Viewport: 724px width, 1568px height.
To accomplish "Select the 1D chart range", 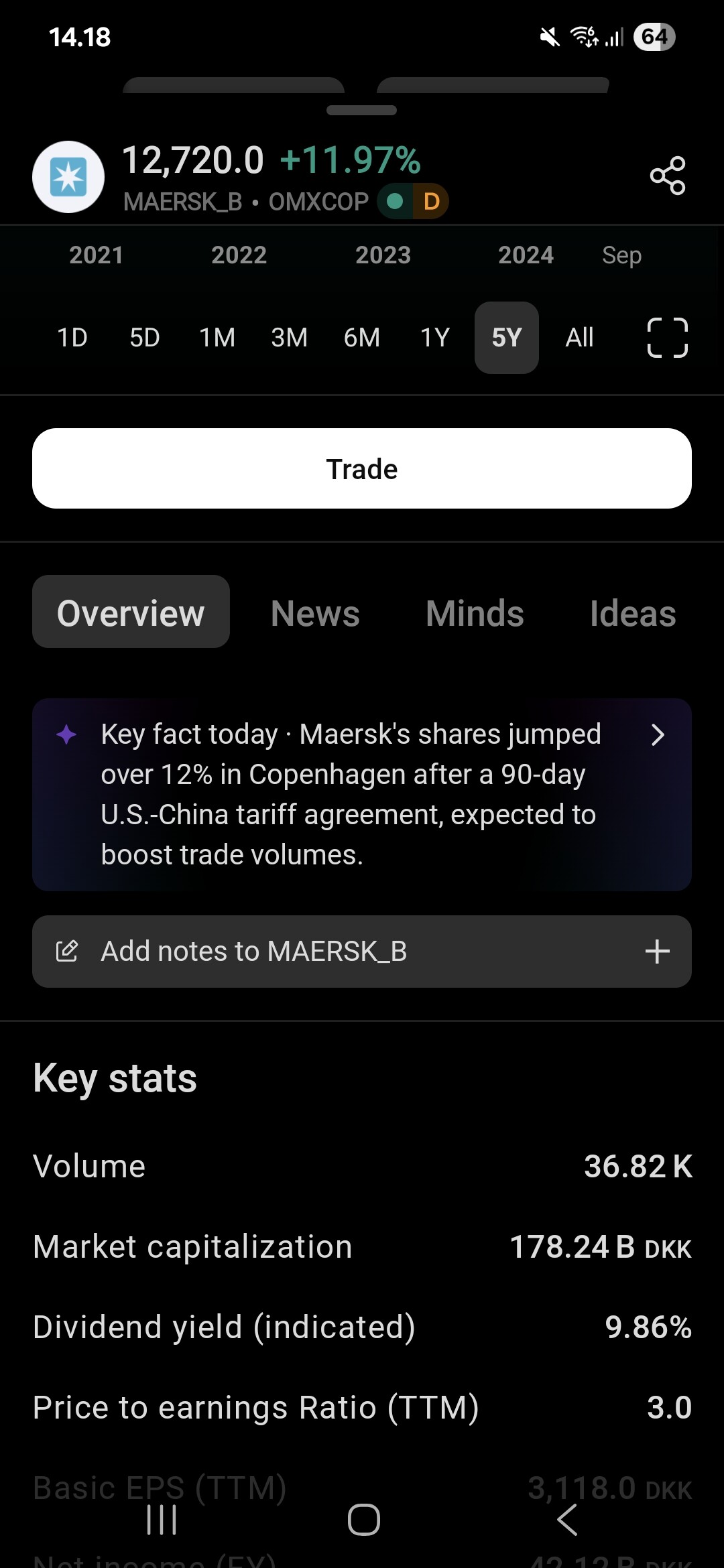I will 72,338.
